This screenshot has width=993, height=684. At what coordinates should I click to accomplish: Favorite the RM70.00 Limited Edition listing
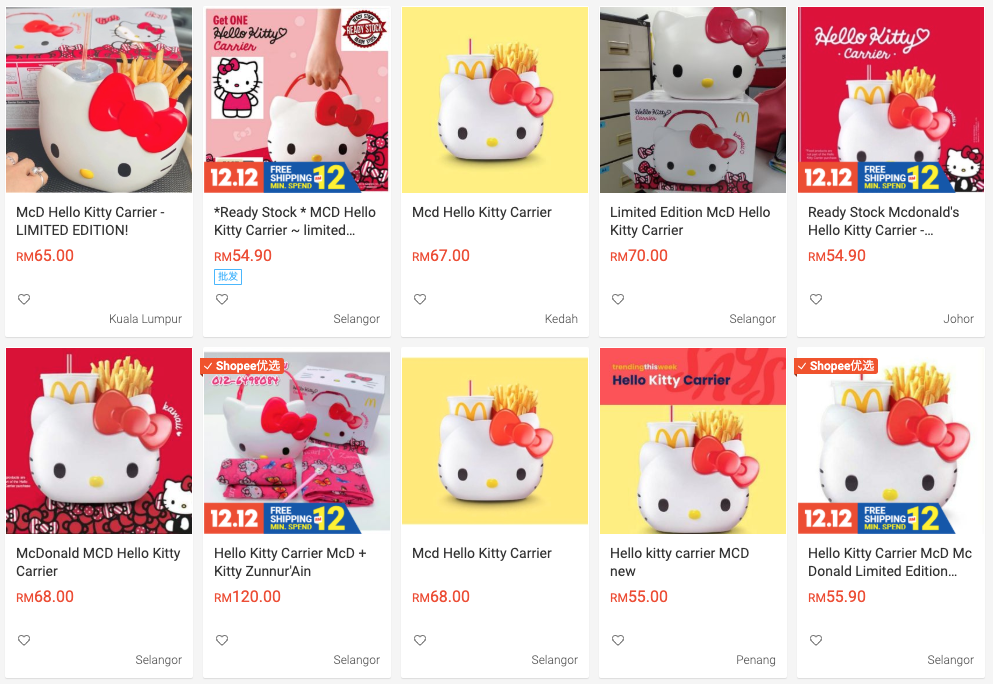(618, 299)
